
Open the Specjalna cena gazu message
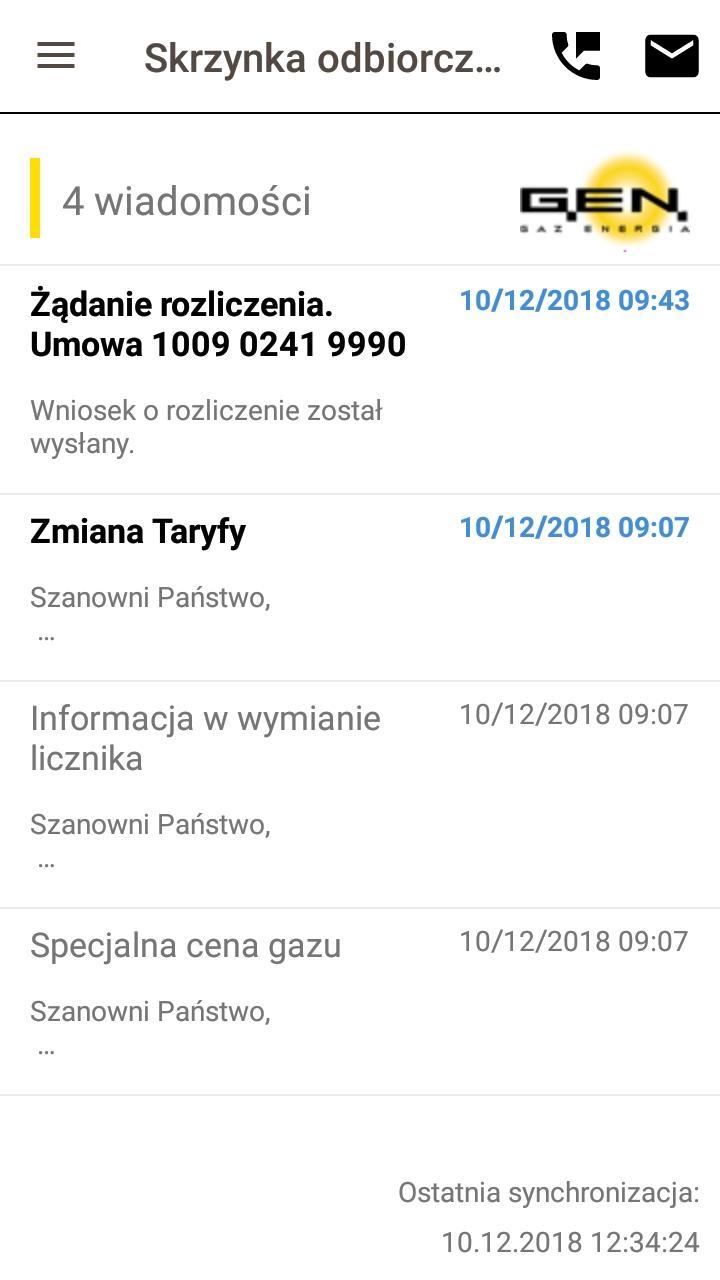[x=360, y=1002]
